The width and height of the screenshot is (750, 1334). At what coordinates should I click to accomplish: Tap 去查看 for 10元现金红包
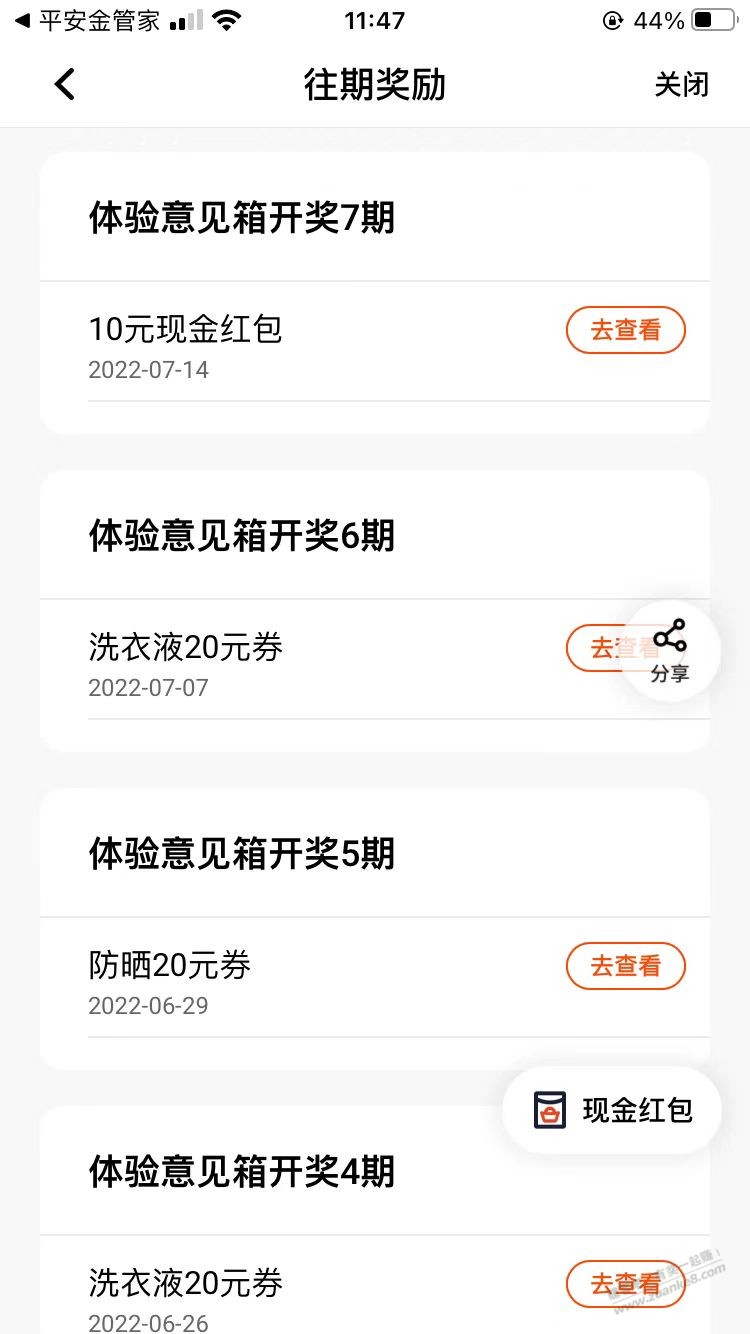coord(626,330)
